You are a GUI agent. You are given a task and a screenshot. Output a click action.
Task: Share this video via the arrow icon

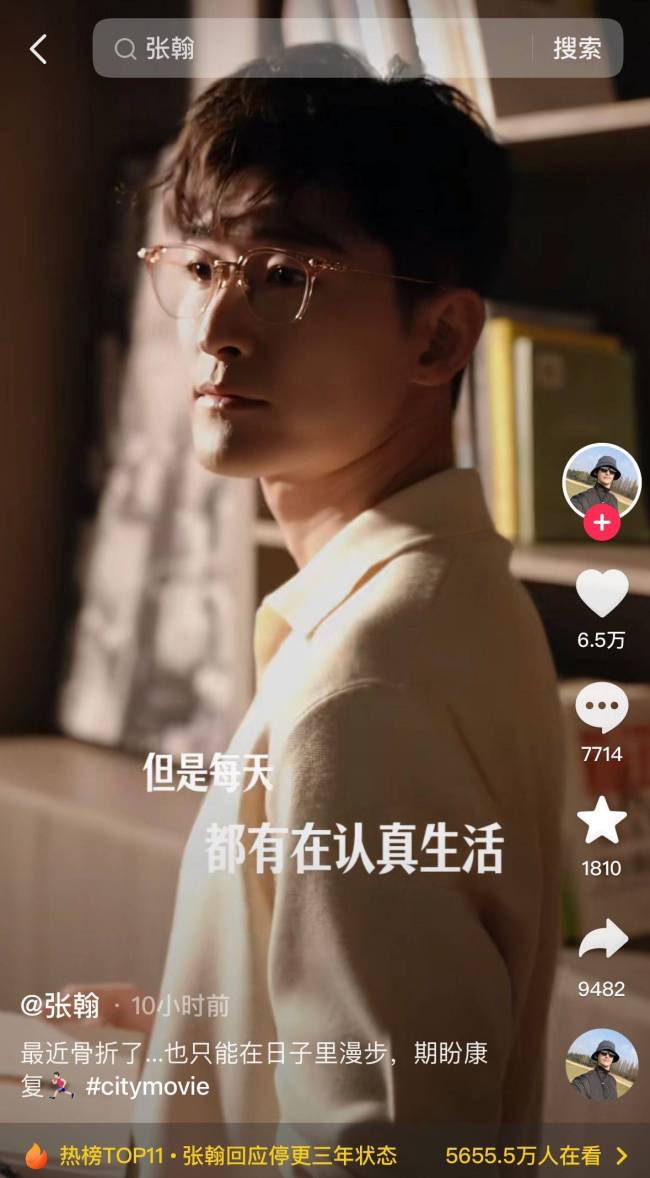coord(601,940)
